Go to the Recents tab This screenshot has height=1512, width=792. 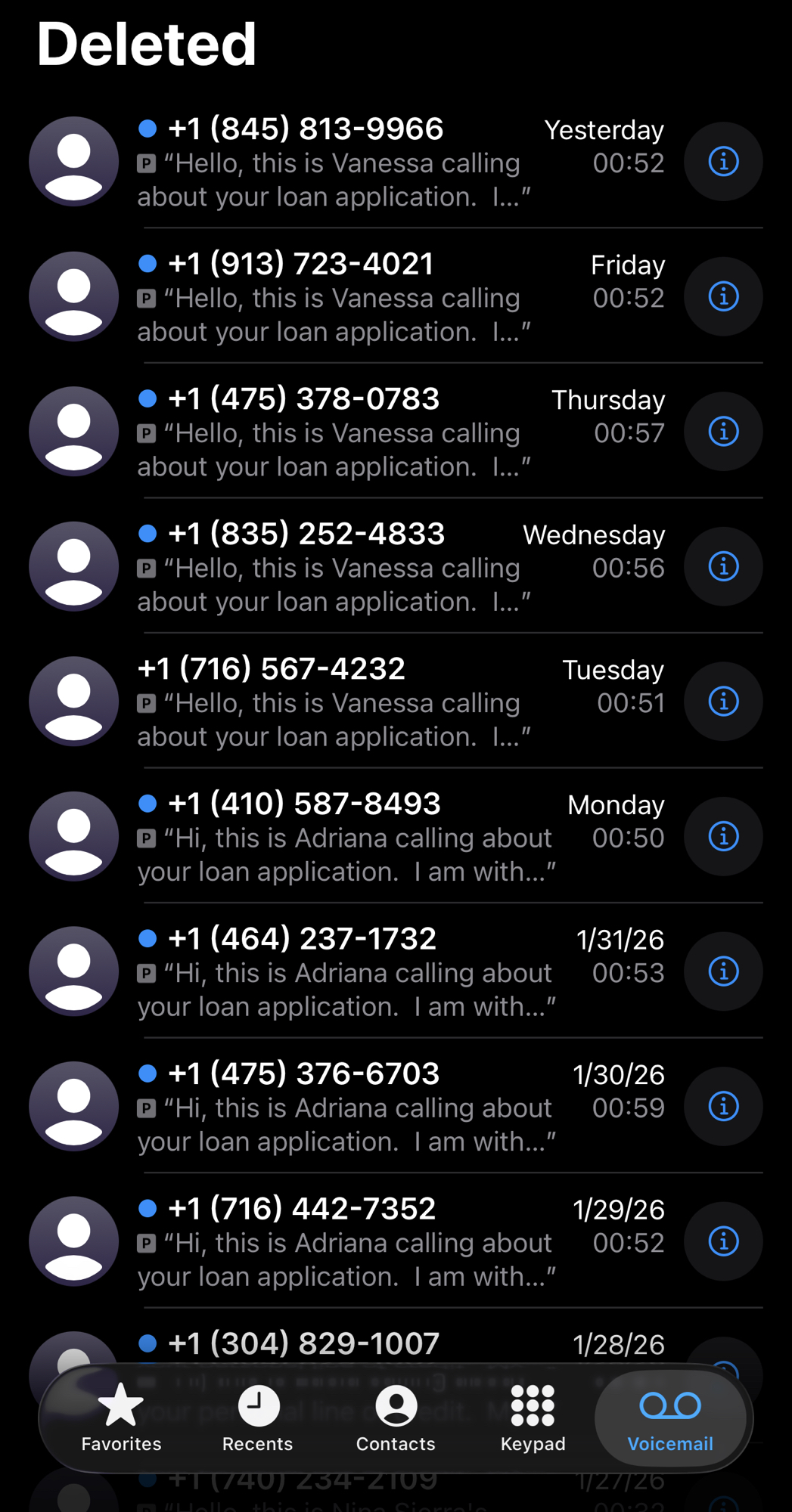(x=258, y=1418)
